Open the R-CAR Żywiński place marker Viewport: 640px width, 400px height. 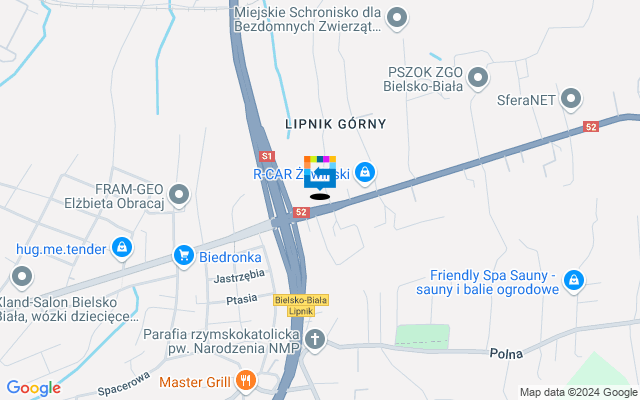point(366,174)
